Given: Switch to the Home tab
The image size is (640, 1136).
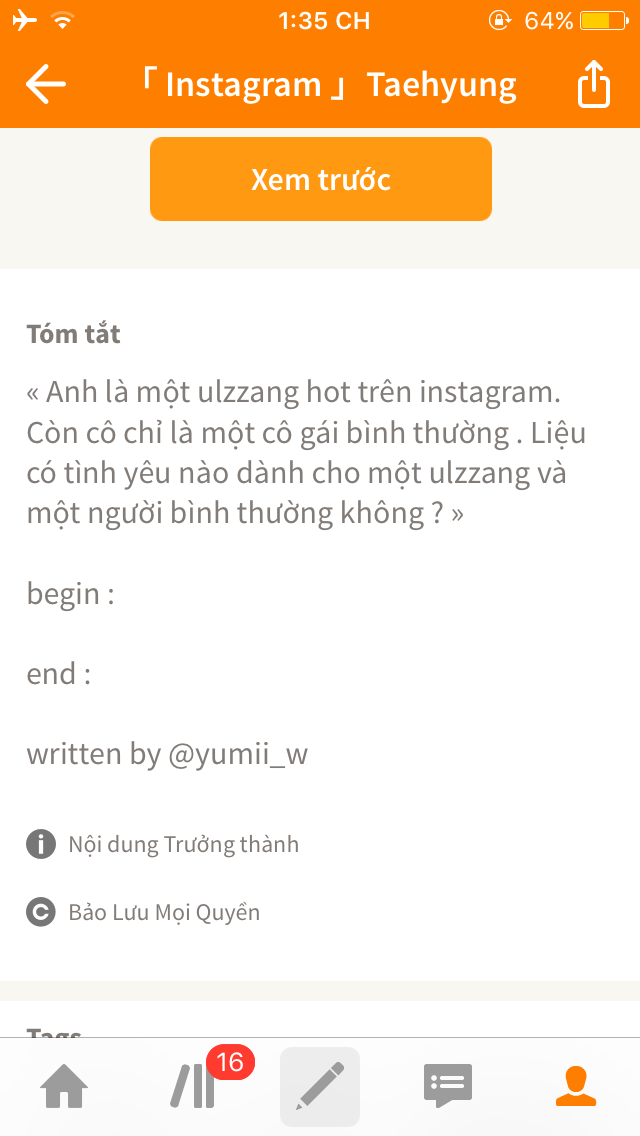Looking at the screenshot, I should (64, 1087).
